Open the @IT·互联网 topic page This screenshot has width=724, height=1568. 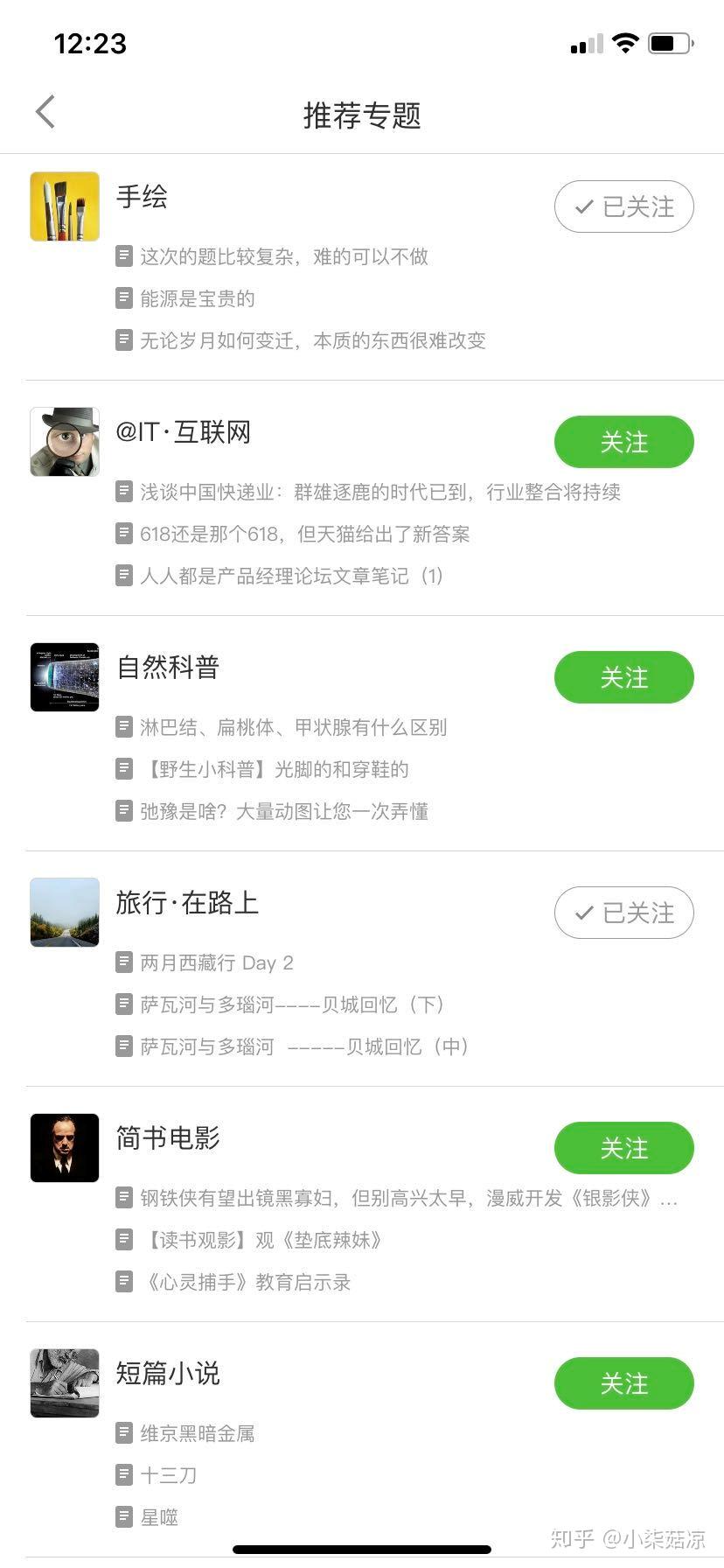point(184,432)
